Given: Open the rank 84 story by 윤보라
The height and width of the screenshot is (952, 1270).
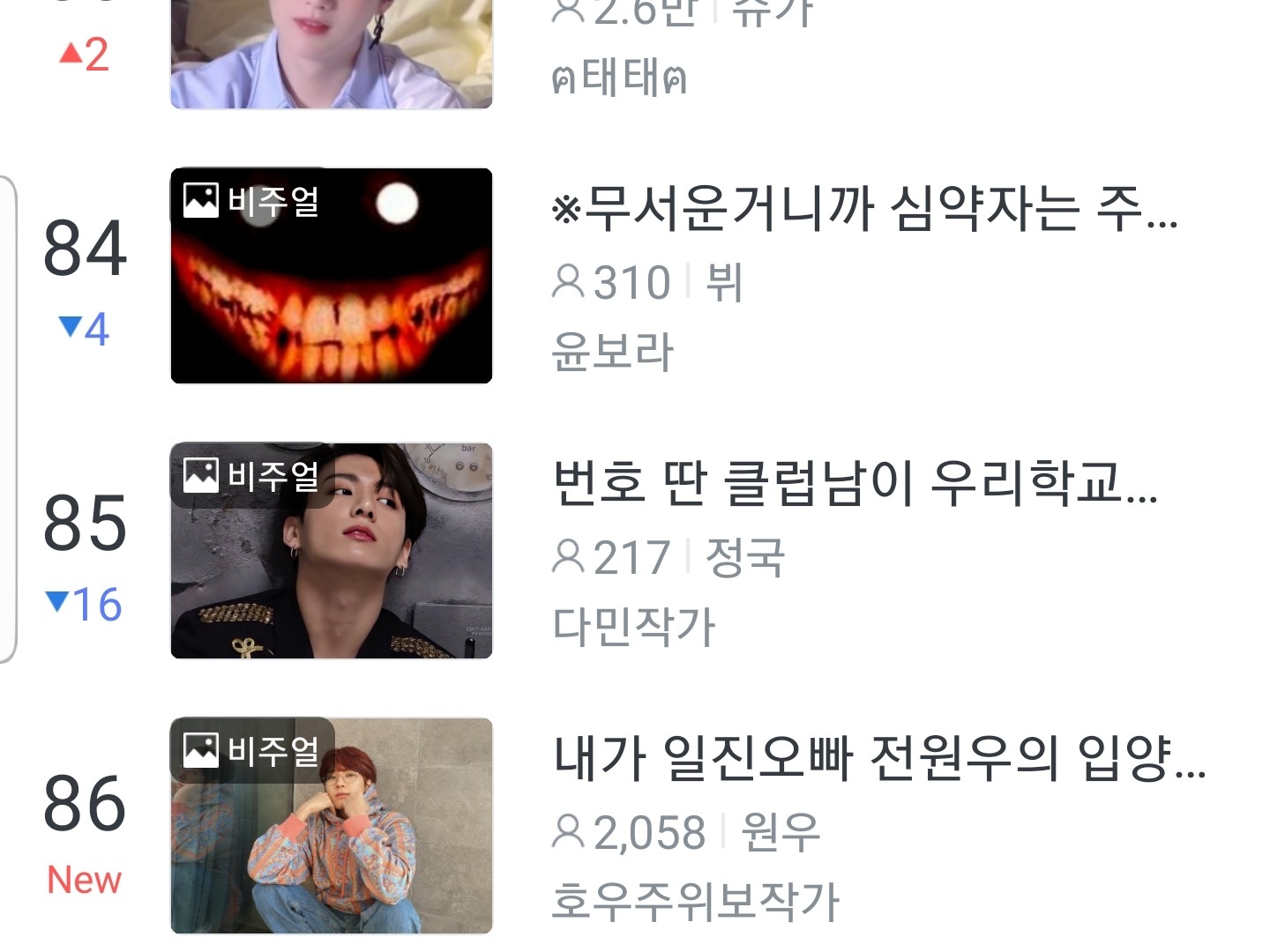Looking at the screenshot, I should tap(864, 210).
